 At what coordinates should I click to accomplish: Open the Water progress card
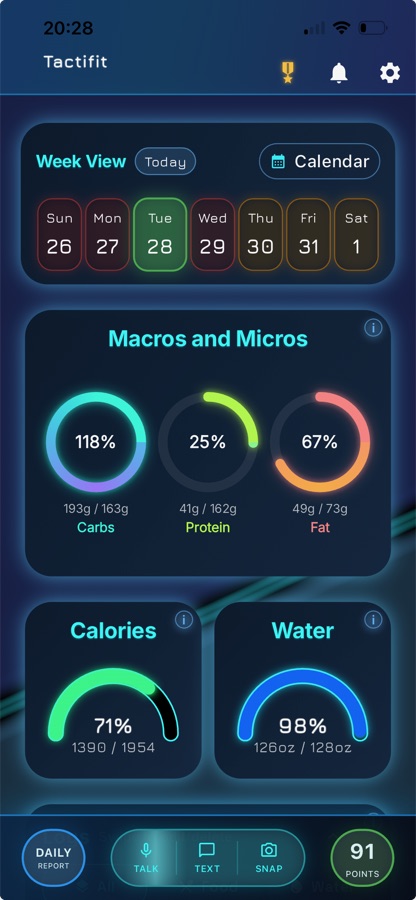302,690
